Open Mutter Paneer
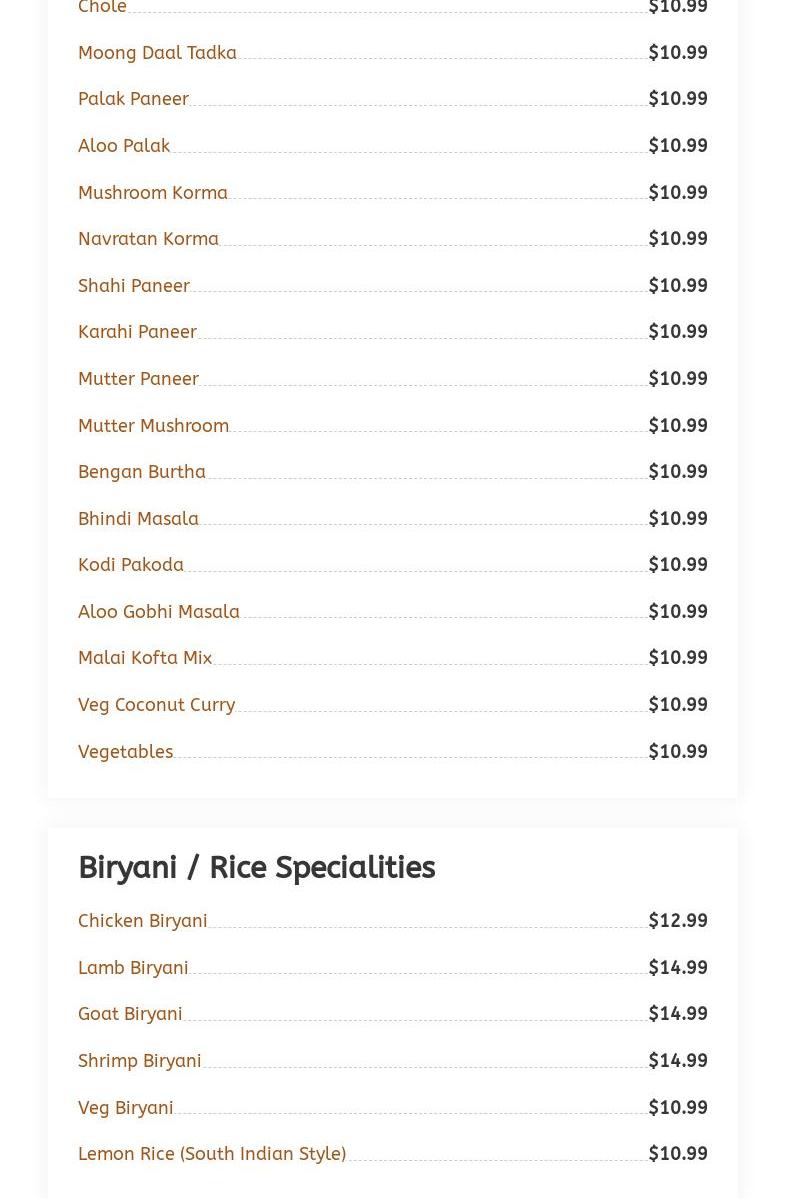Screen dimensions: 785x1199 coord(138,379)
